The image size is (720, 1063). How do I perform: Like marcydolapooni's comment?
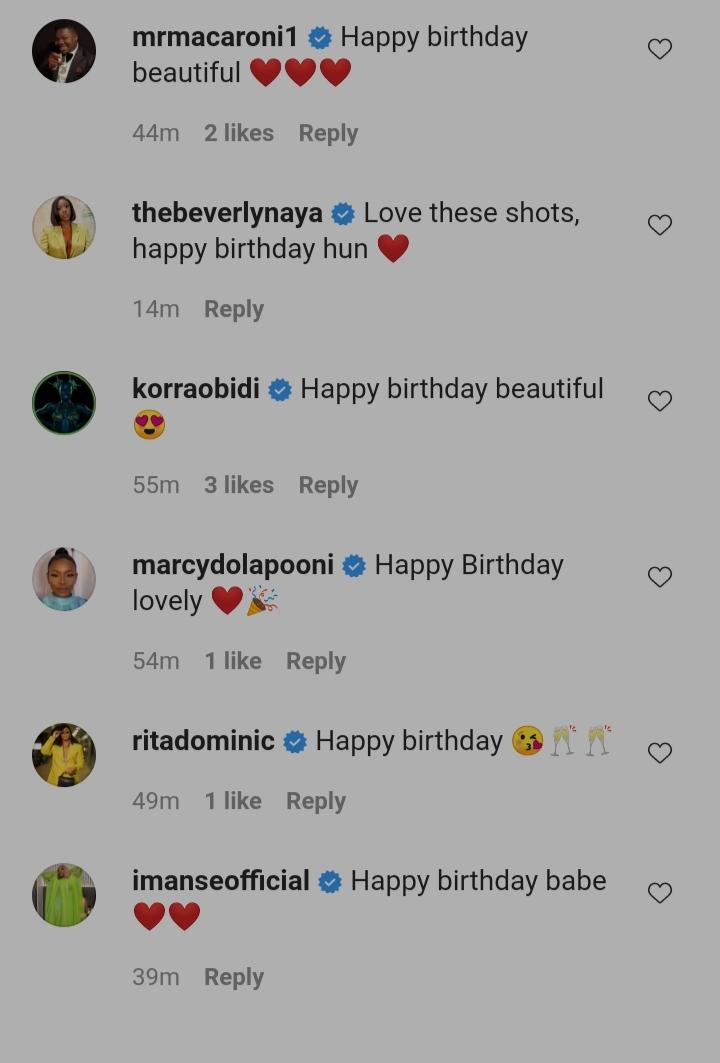[x=660, y=577]
